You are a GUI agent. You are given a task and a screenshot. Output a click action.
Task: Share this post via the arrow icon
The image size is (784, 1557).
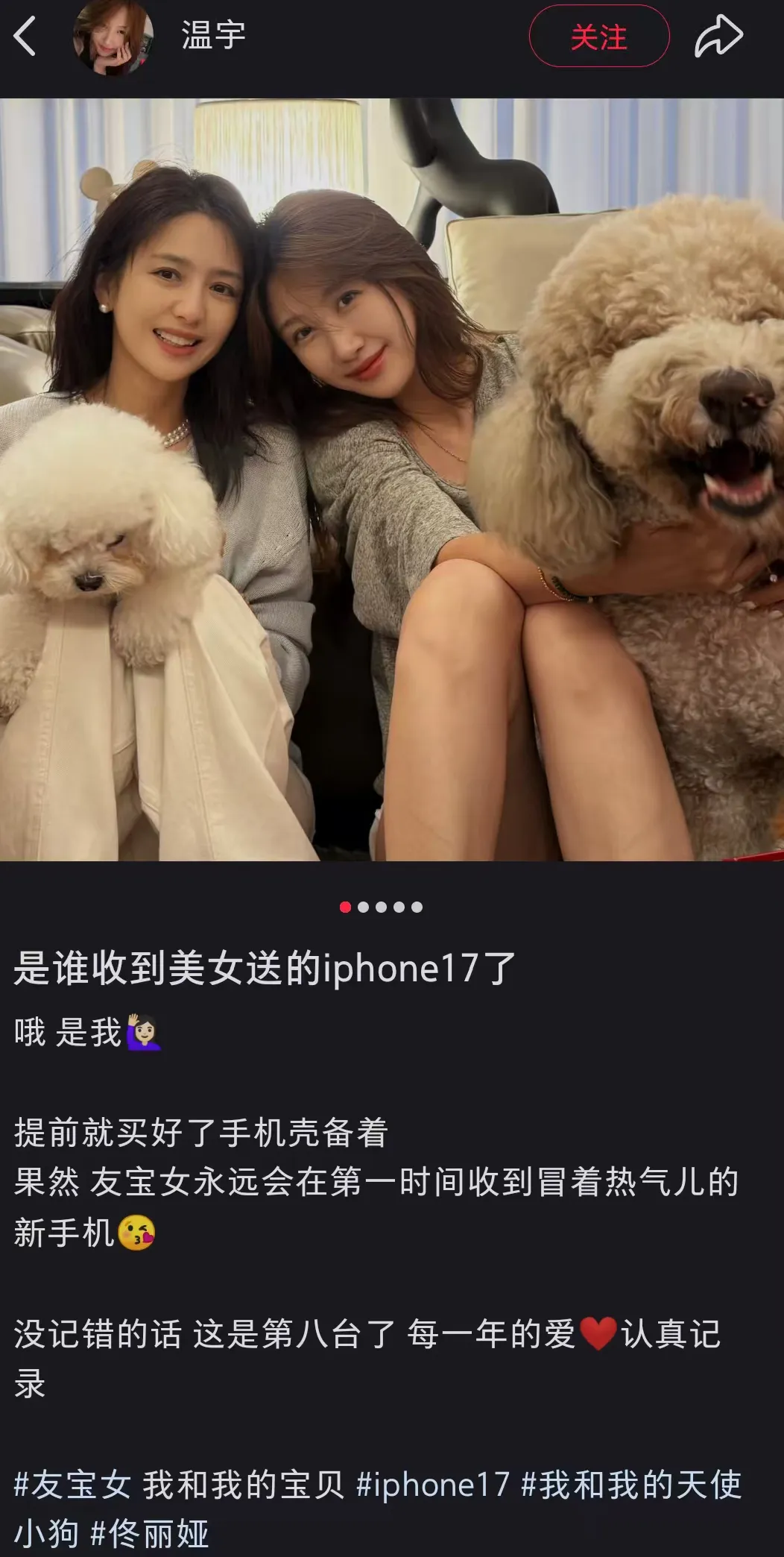pyautogui.click(x=718, y=36)
